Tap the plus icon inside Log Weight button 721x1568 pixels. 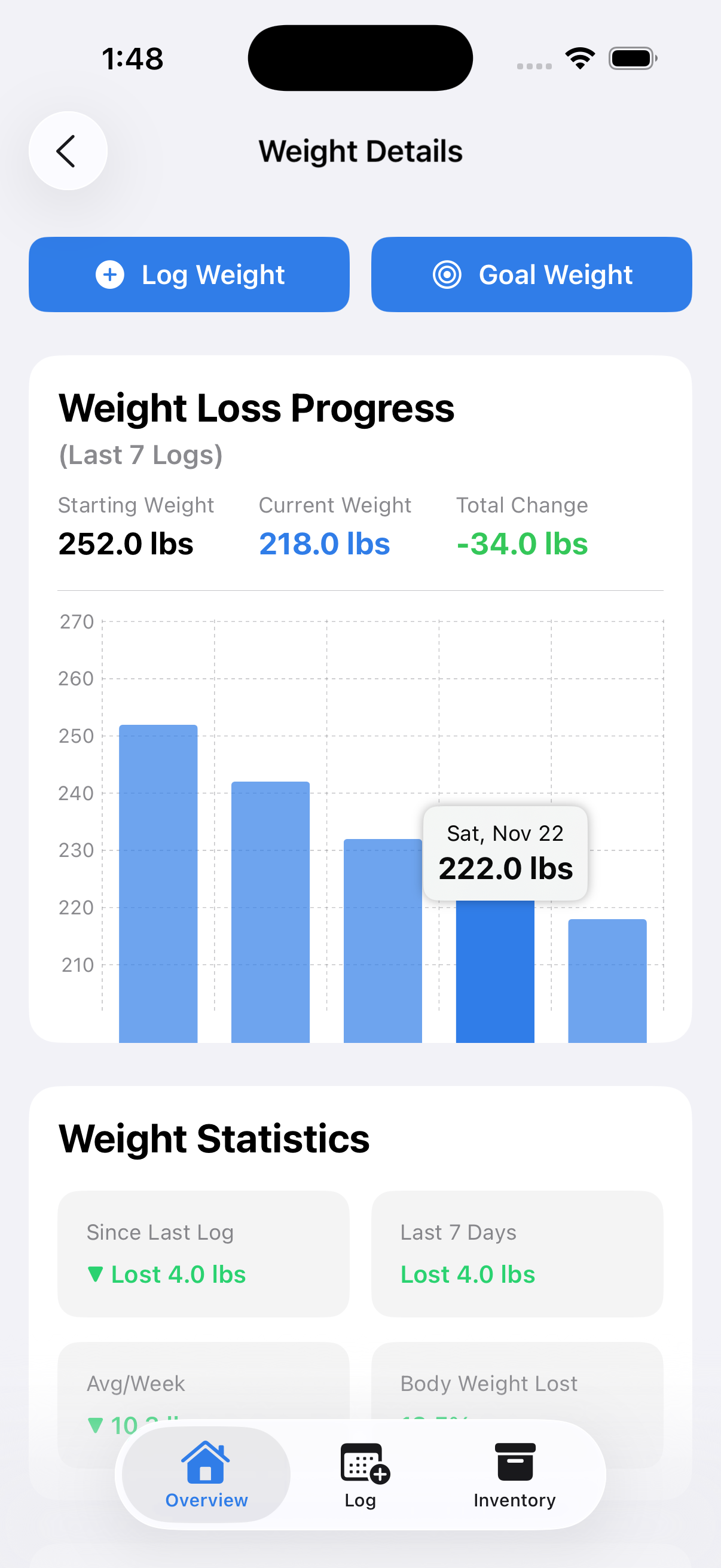pos(109,274)
